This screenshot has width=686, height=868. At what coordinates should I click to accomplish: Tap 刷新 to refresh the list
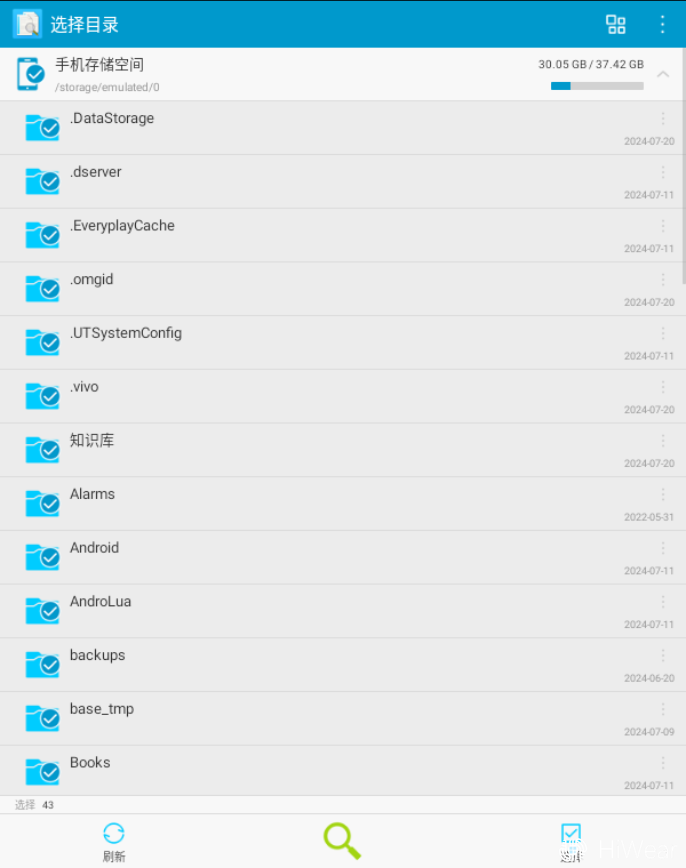114,841
